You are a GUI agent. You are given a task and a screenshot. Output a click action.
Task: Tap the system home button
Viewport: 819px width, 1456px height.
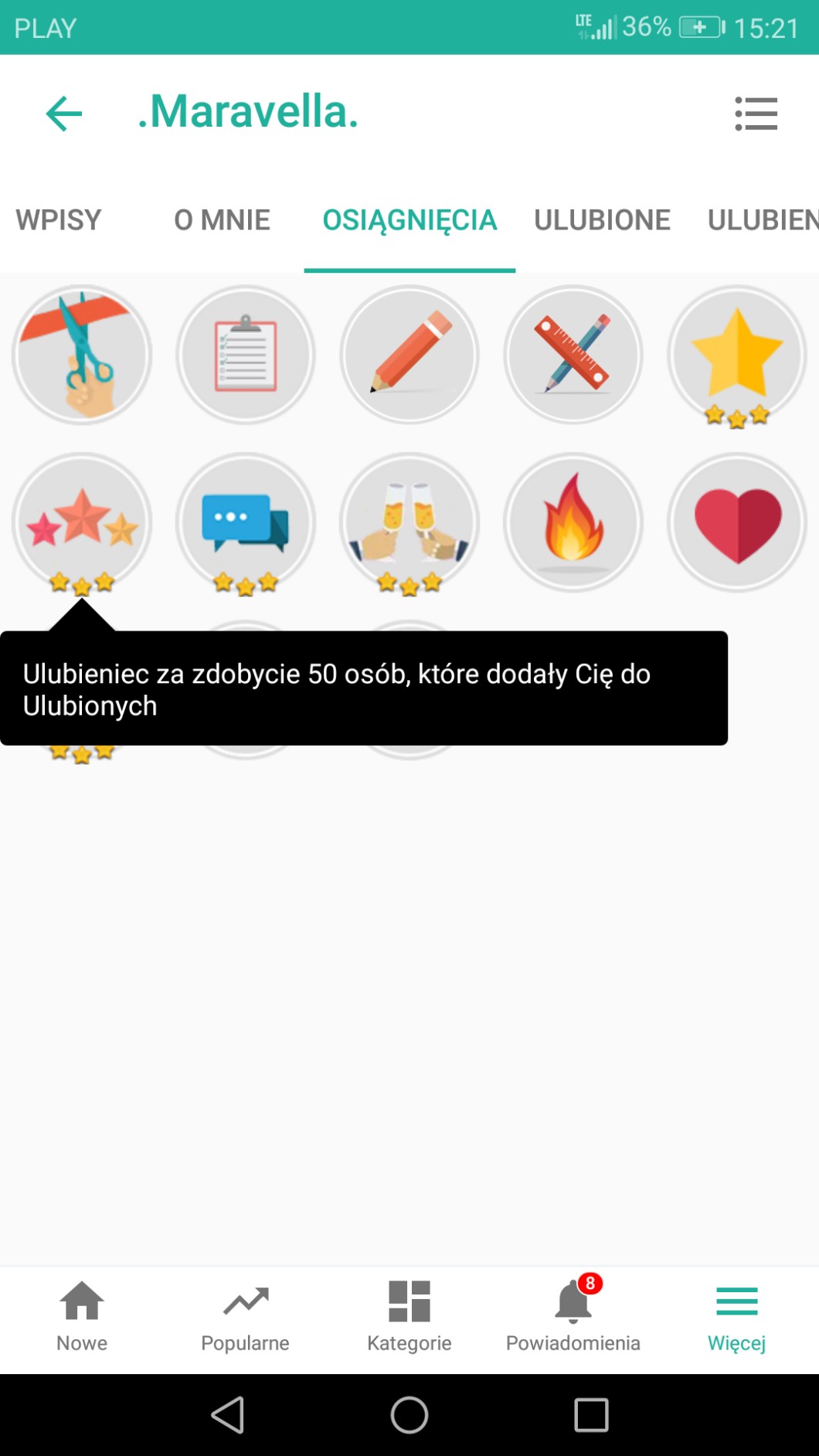(x=409, y=1415)
